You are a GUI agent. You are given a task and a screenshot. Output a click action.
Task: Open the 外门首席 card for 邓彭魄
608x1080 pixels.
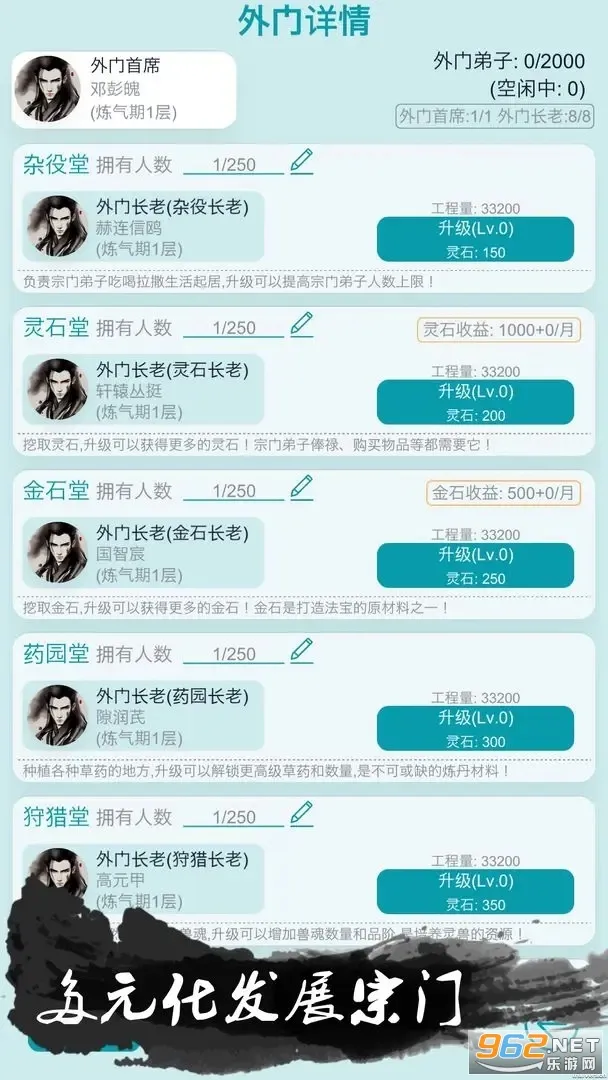click(x=124, y=90)
